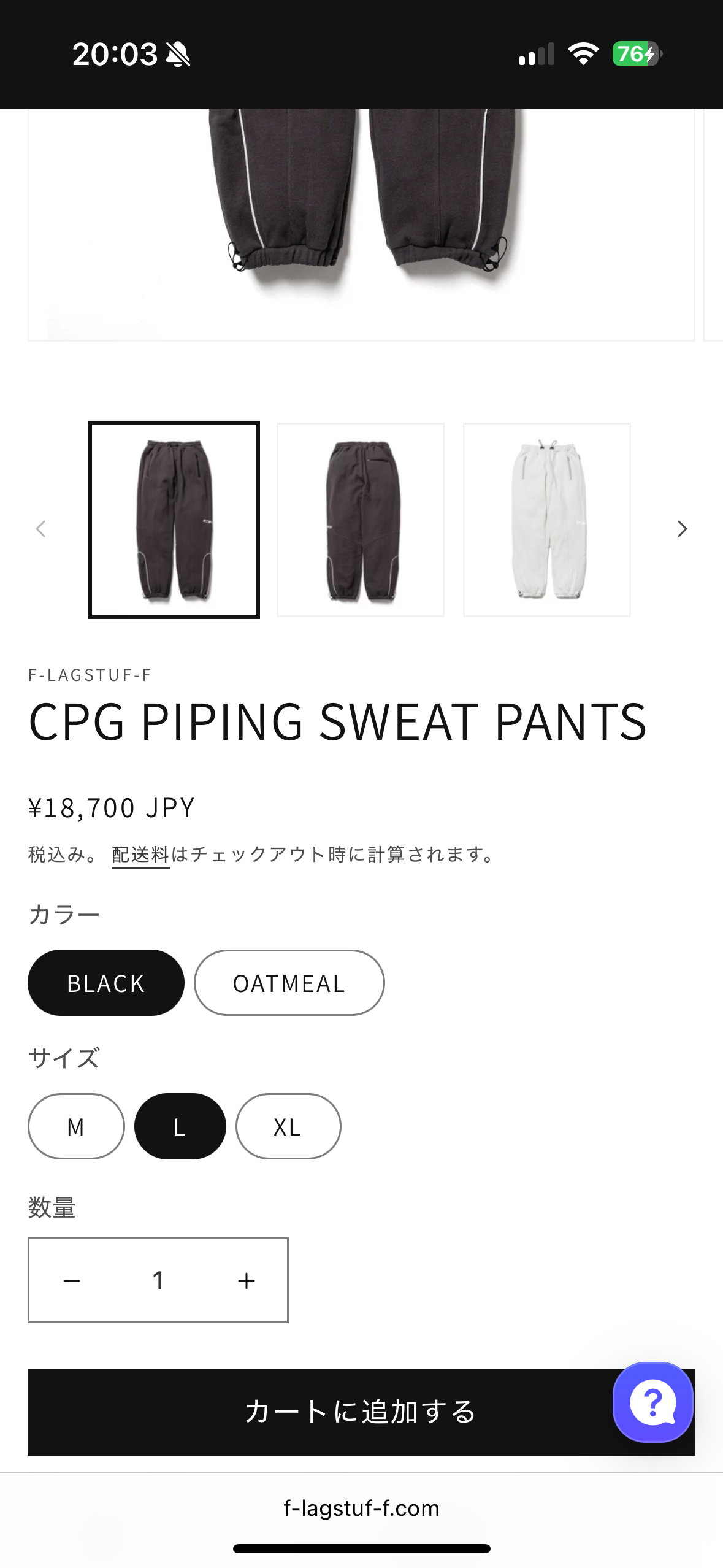View the black pants front thumbnail
This screenshot has height=1568, width=723.
(x=174, y=520)
